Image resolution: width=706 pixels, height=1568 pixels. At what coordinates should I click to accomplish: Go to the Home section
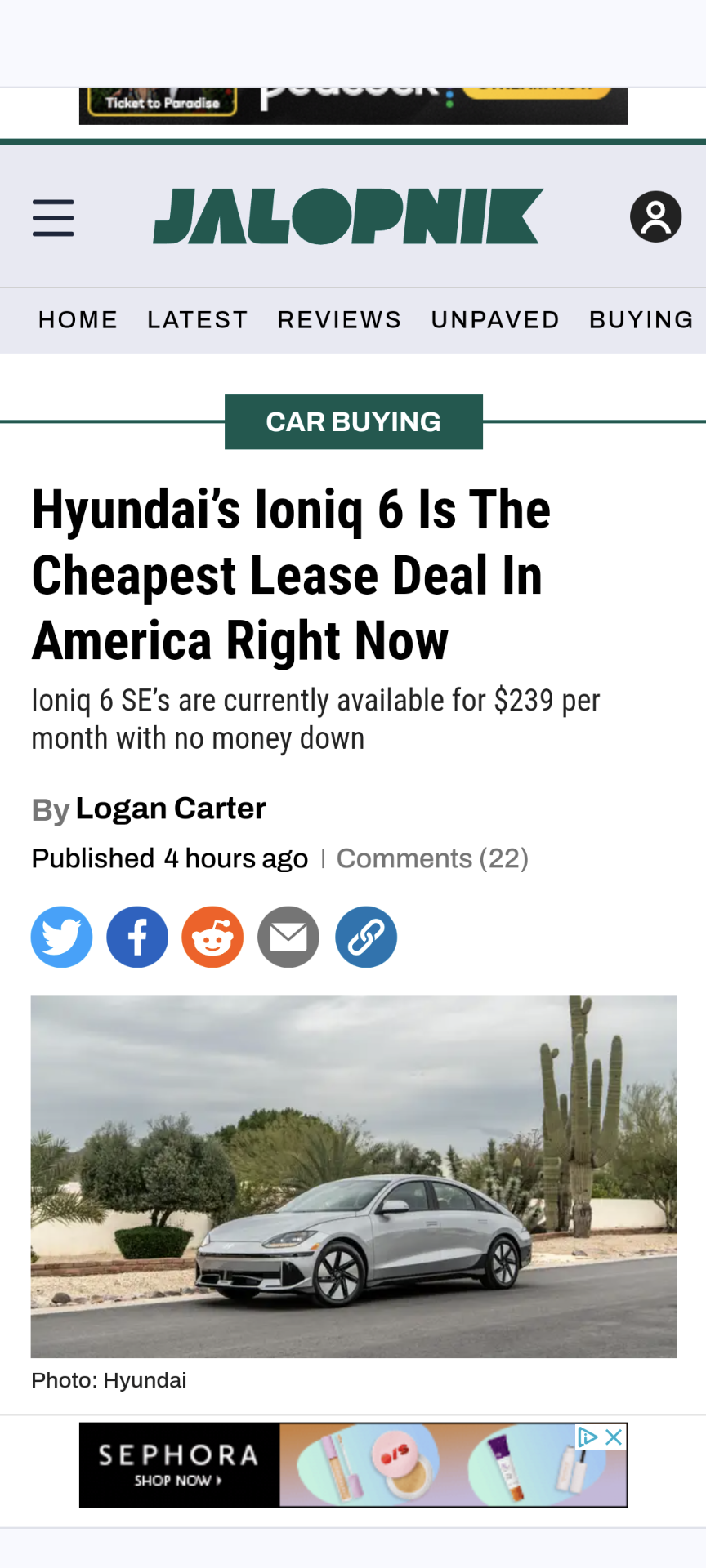tap(78, 319)
